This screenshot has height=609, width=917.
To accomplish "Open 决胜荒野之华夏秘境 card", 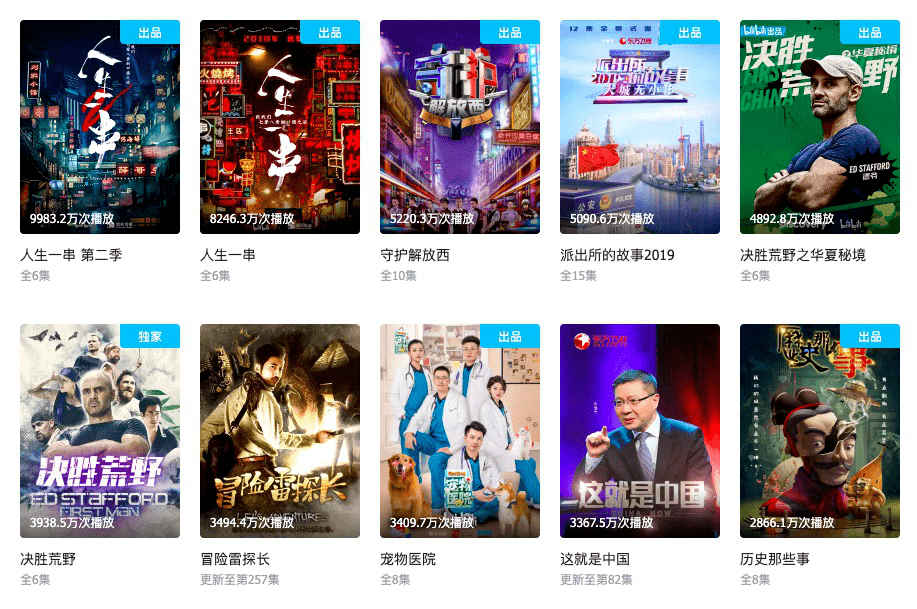I will [x=820, y=127].
